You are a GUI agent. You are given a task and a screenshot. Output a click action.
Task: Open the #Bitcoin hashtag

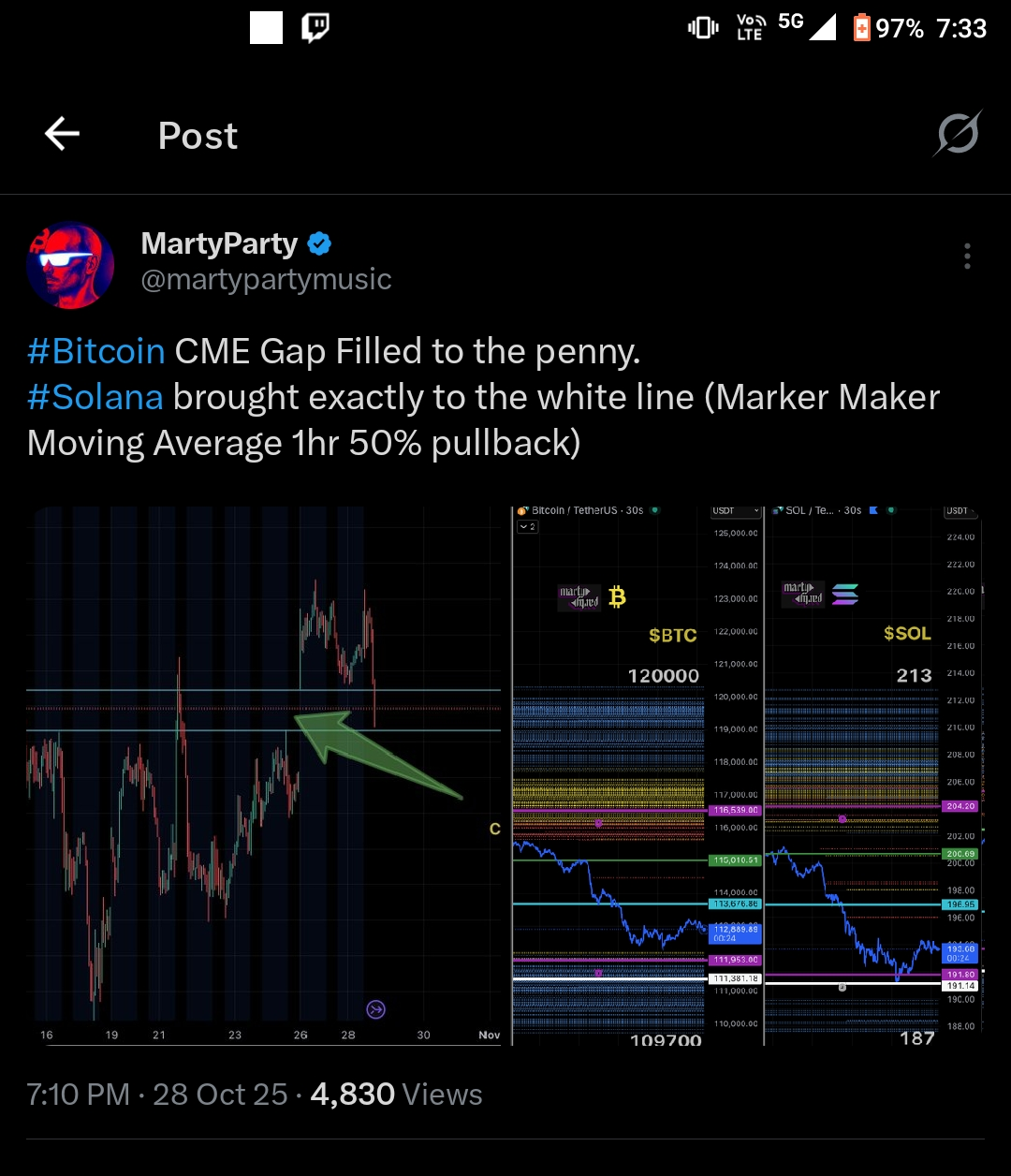(96, 351)
